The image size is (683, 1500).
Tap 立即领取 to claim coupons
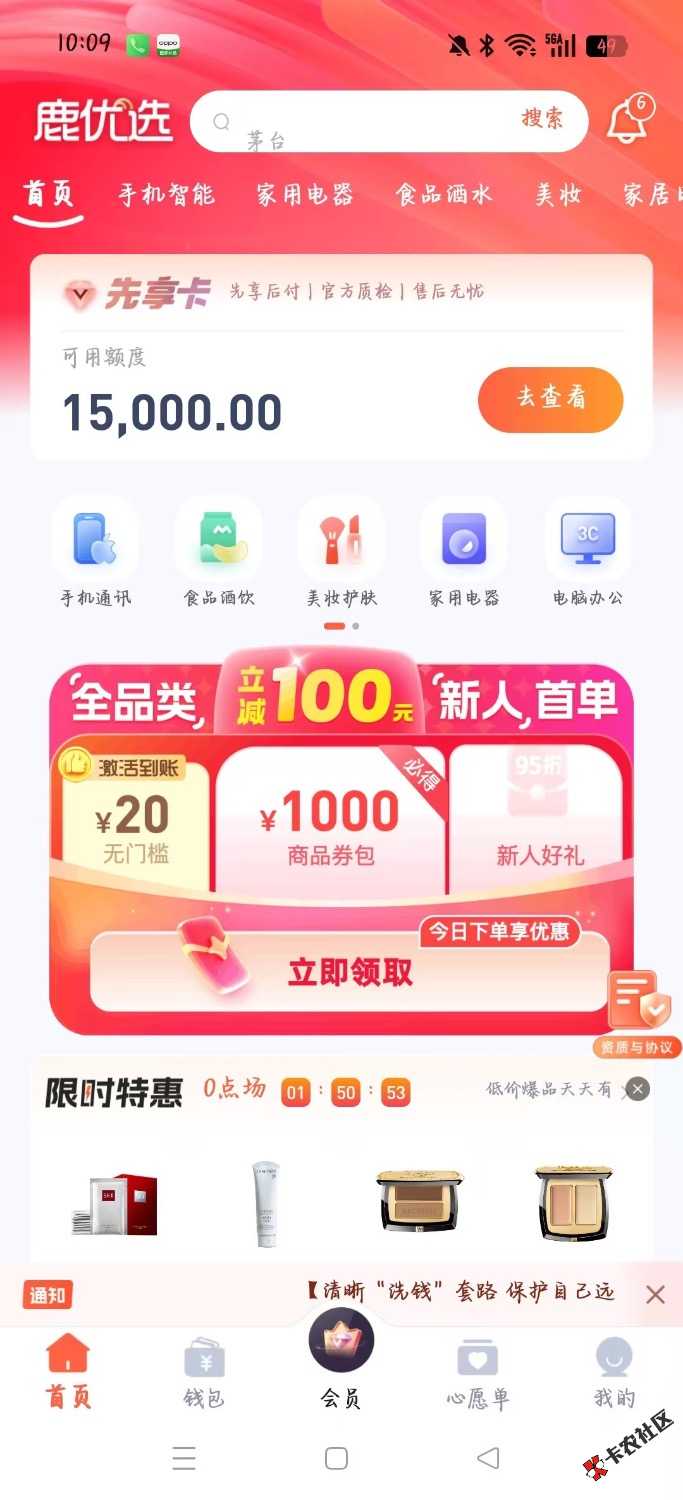tap(350, 972)
